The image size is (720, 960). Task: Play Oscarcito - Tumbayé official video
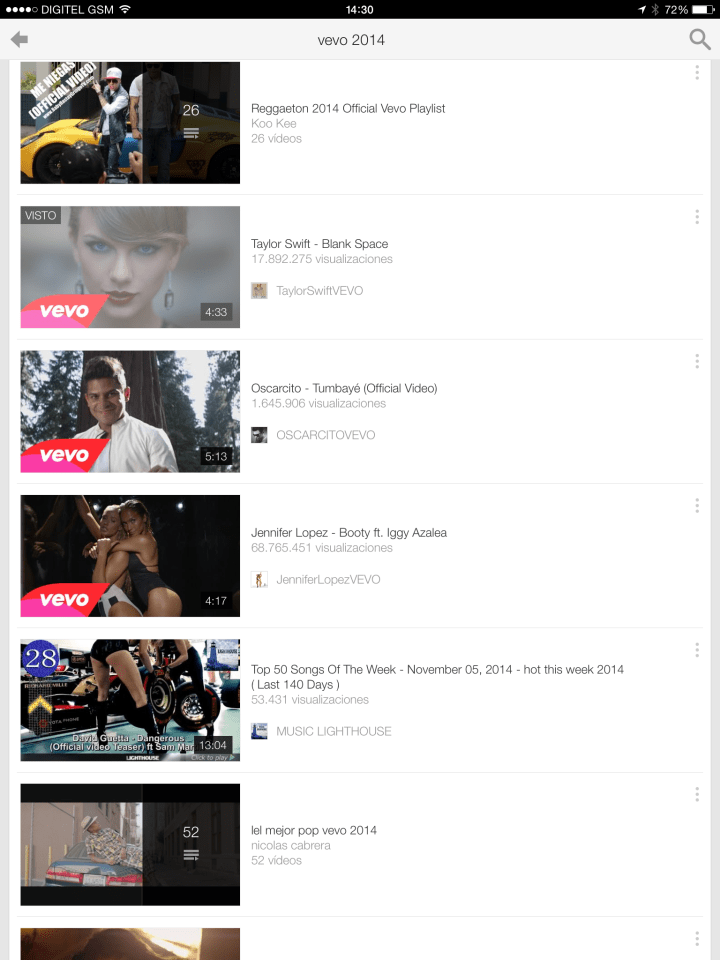tap(130, 411)
